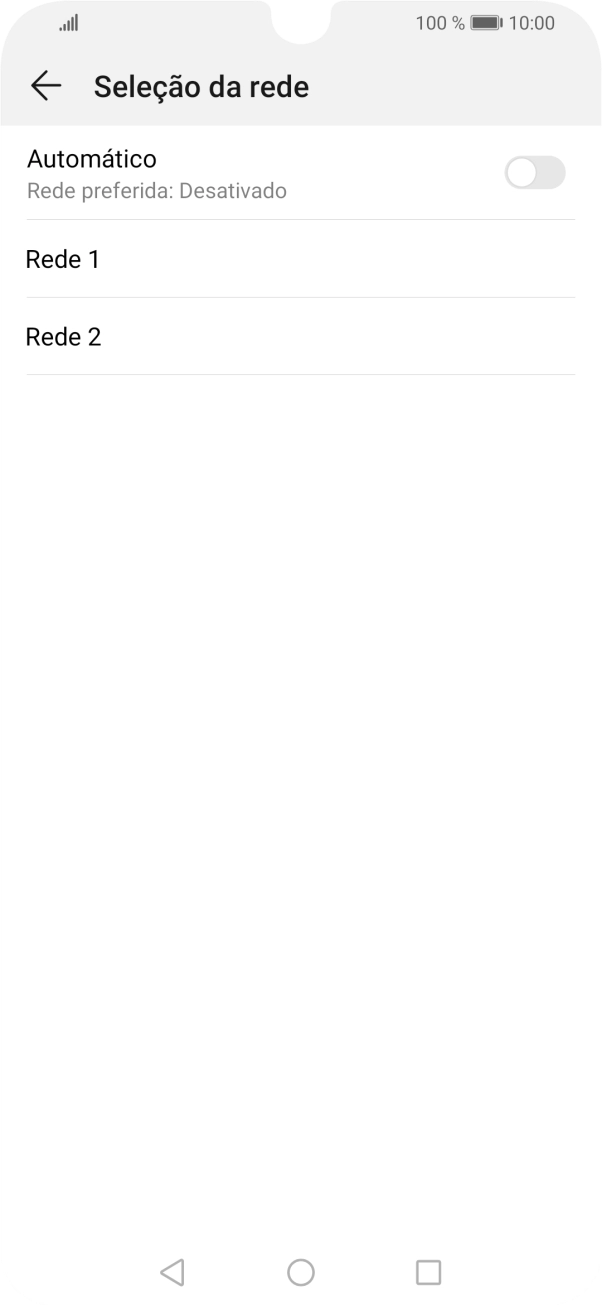The height and width of the screenshot is (1306, 602).
Task: Tap the system back button
Action: (x=172, y=1272)
